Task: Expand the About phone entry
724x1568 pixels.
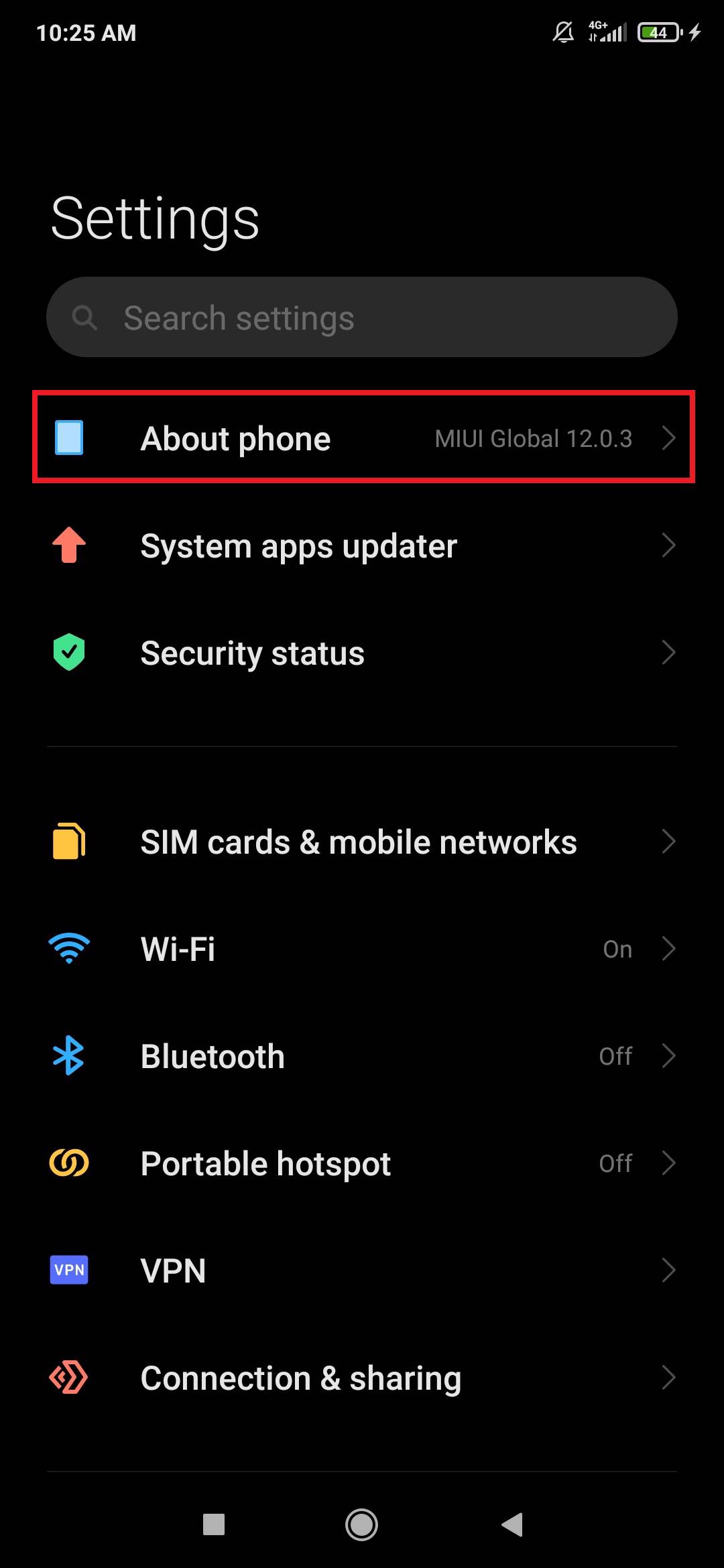Action: (362, 437)
